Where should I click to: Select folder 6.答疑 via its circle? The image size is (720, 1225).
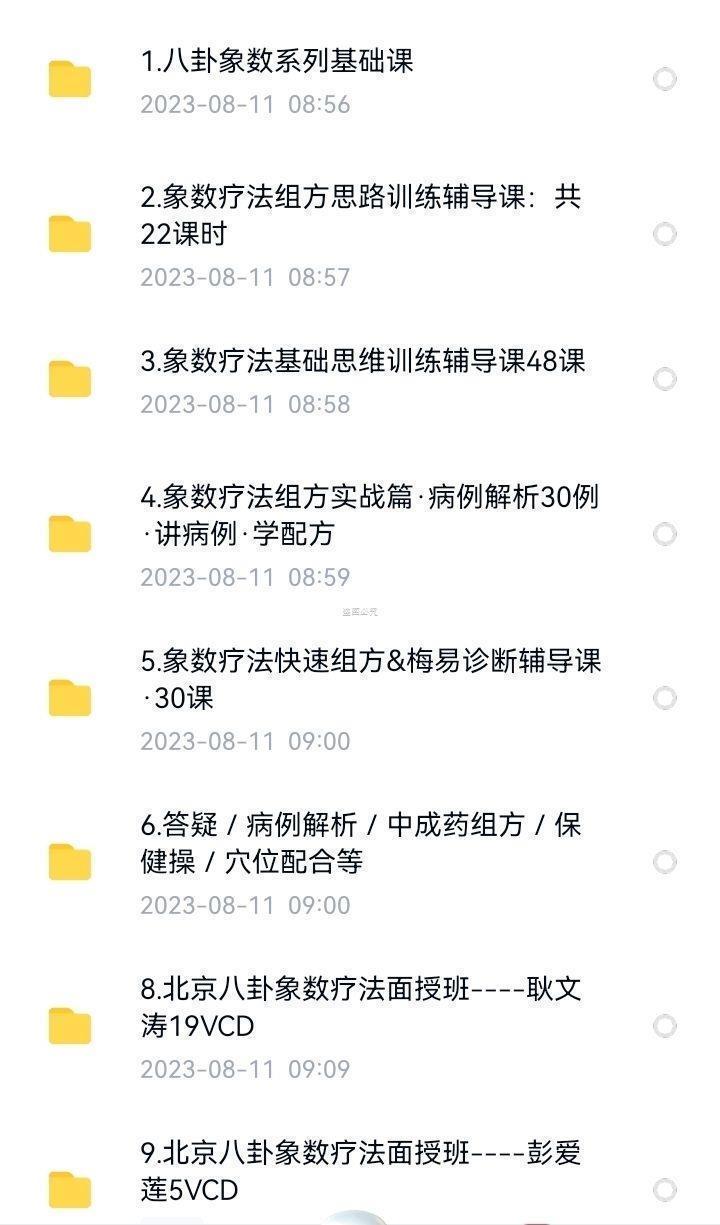[664, 862]
